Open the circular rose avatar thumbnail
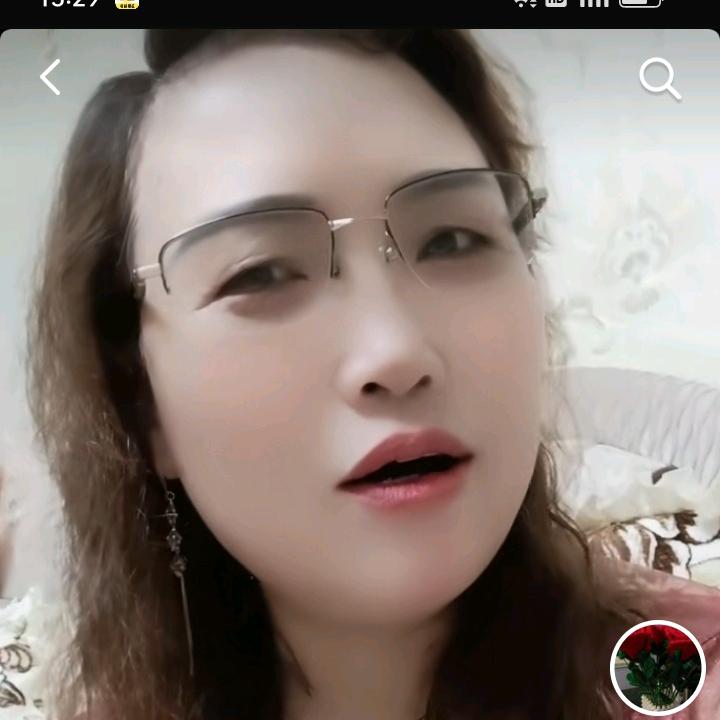Viewport: 720px width, 720px height. (x=658, y=667)
